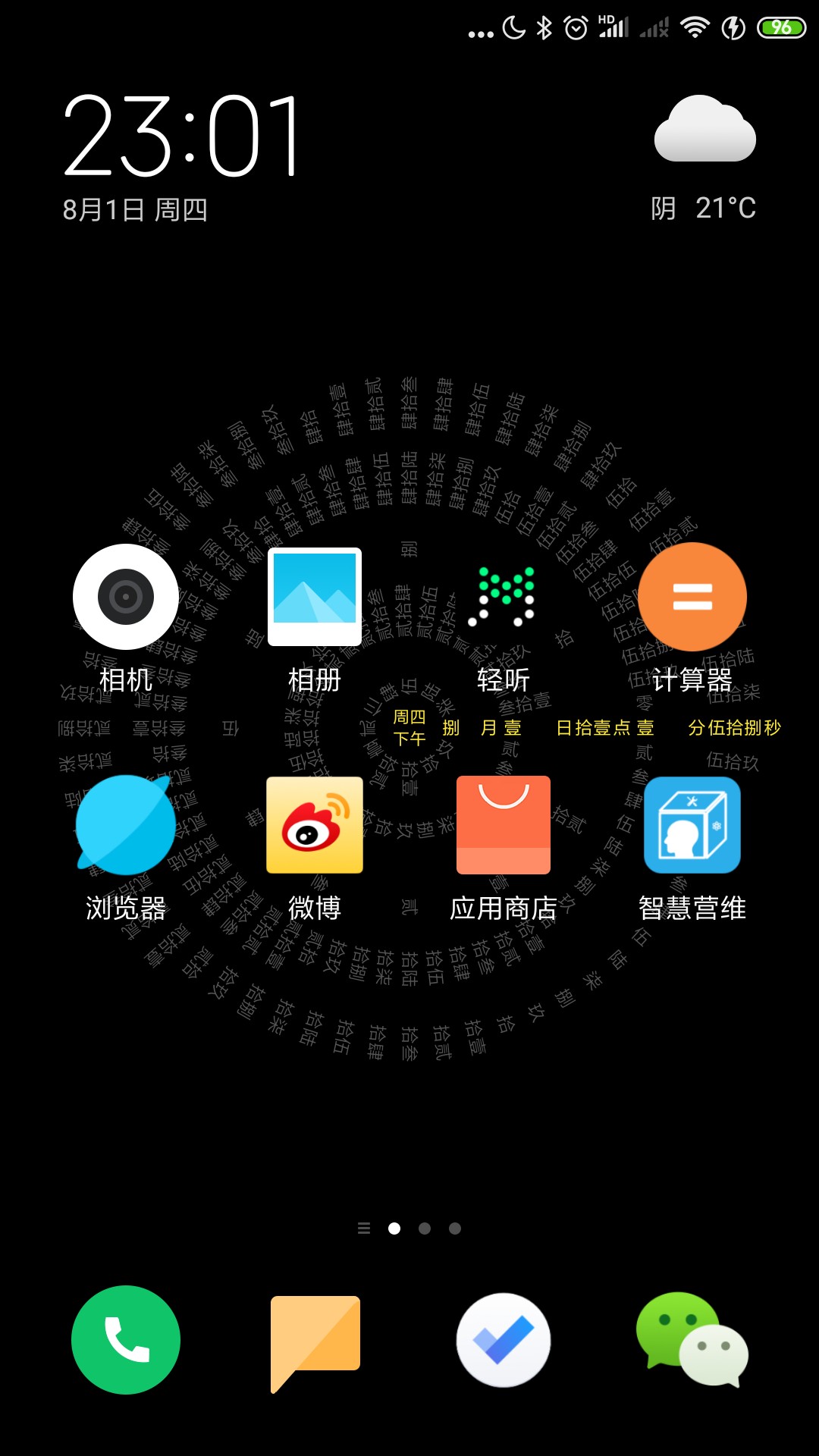Screen dimensions: 819x1456
Task: Open the messaging app in the dock
Action: [x=315, y=1340]
